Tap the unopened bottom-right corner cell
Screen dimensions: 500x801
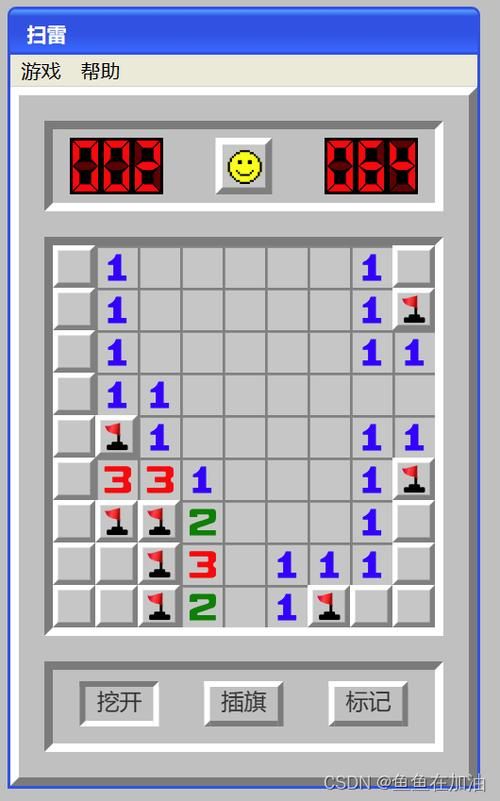pyautogui.click(x=414, y=606)
